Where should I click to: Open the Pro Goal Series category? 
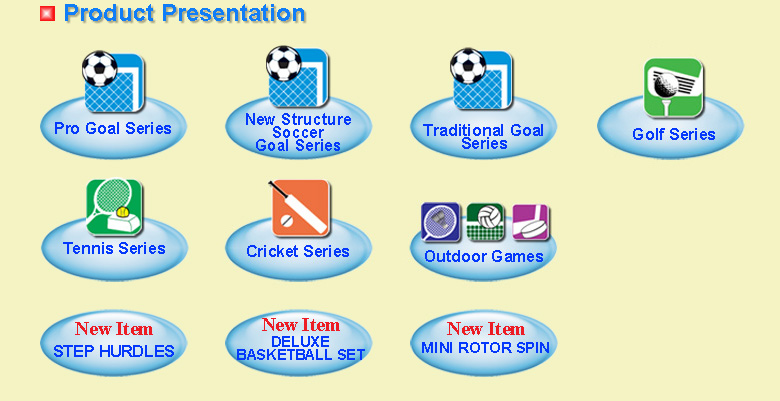tap(113, 128)
